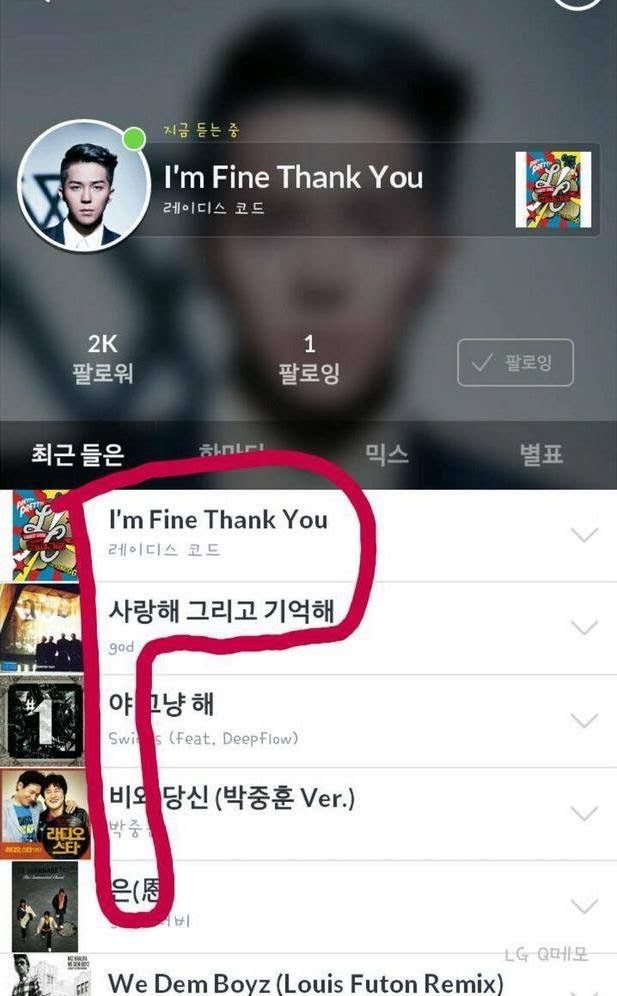
Task: Play We Dem Boyz (Louis Futon Remix)
Action: (x=305, y=982)
